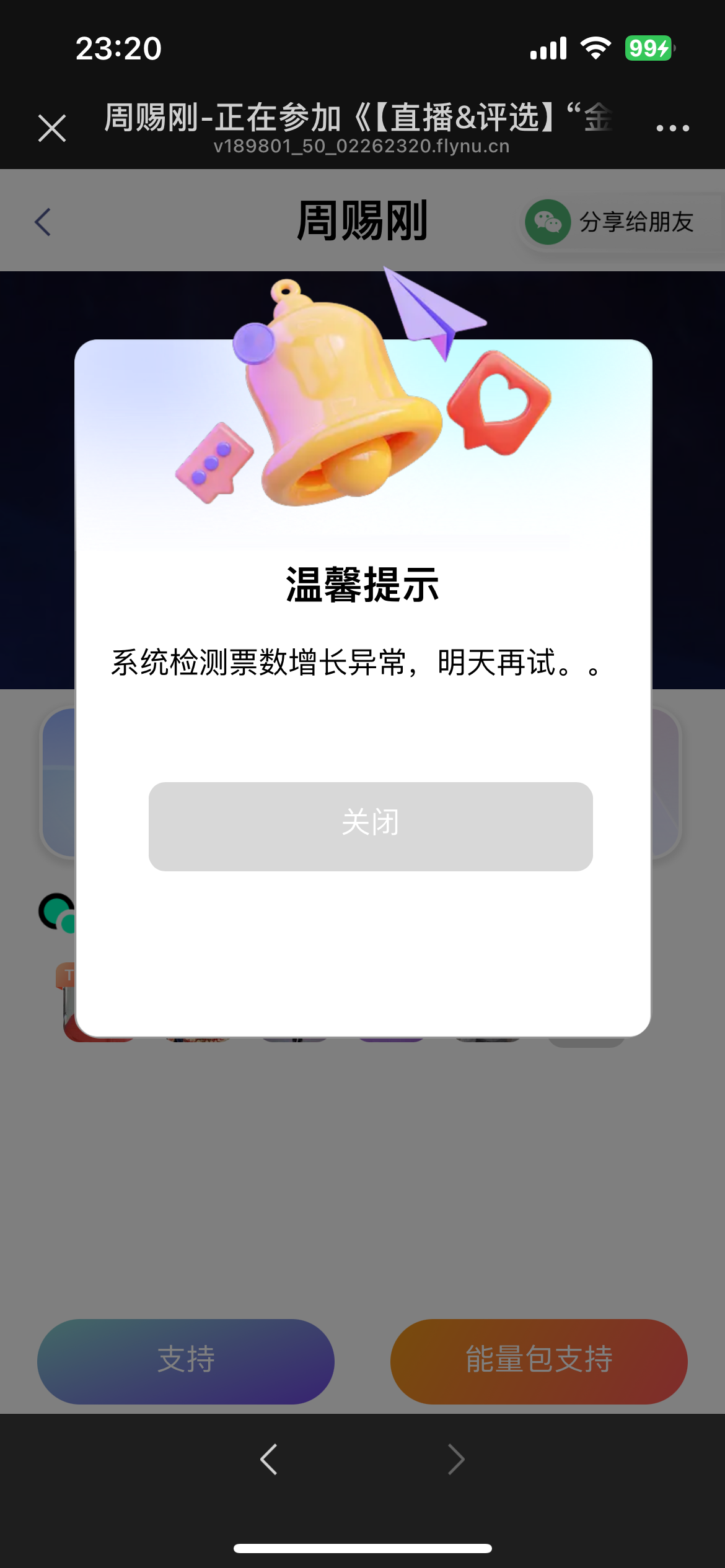Tap the 能量包支持 button
725x1568 pixels.
click(x=538, y=1361)
